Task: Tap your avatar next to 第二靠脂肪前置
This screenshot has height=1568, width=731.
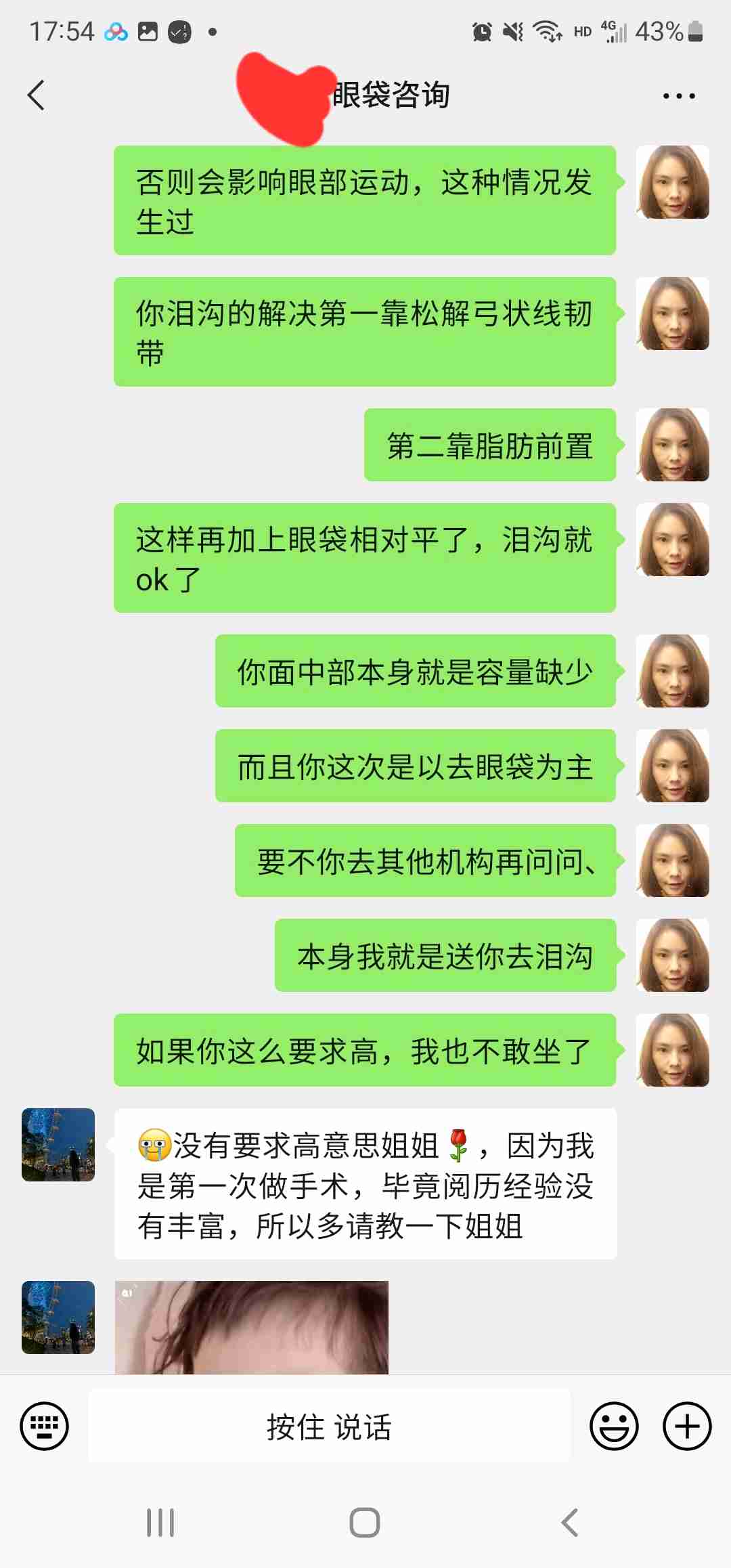Action: (673, 445)
